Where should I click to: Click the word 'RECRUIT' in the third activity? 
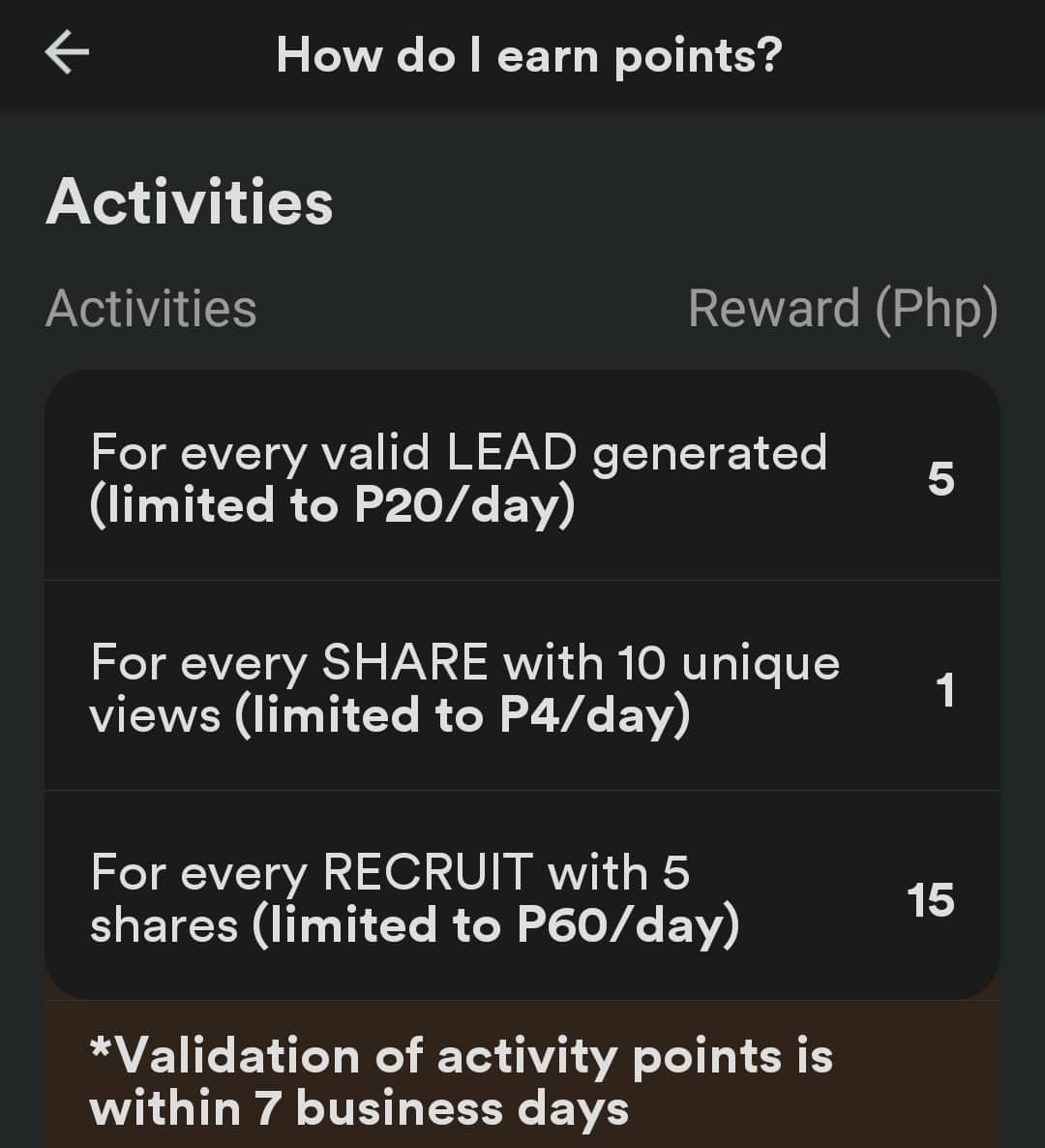(426, 871)
